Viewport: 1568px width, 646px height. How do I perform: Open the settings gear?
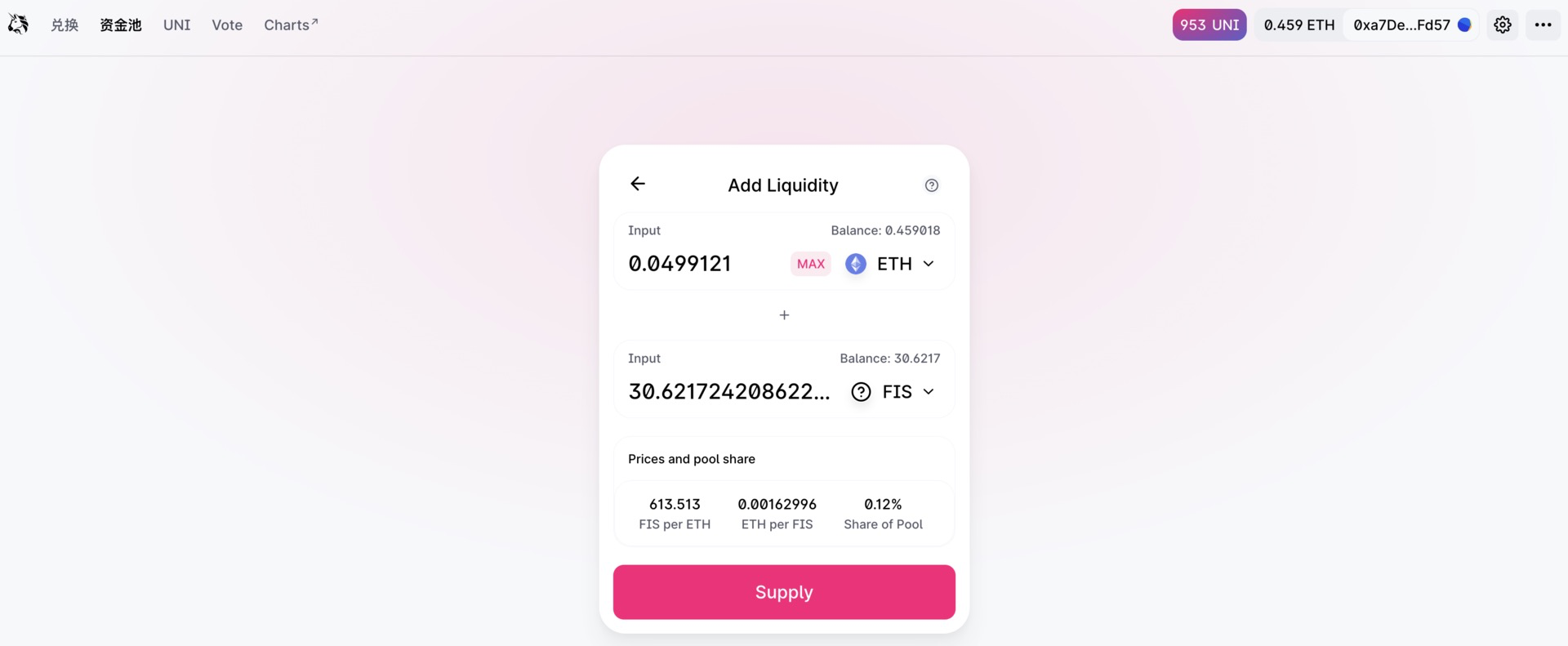pyautogui.click(x=1502, y=25)
